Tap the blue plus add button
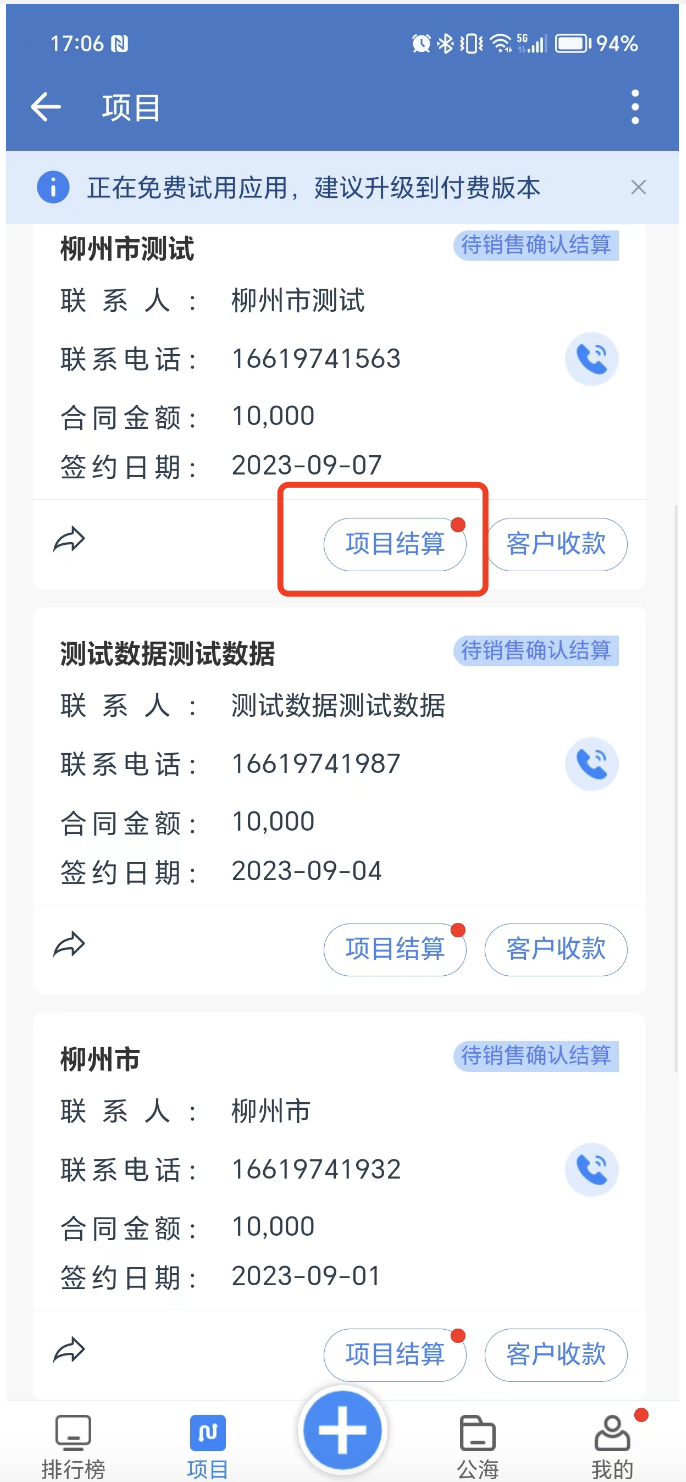This screenshot has width=686, height=1482. pos(342,1430)
